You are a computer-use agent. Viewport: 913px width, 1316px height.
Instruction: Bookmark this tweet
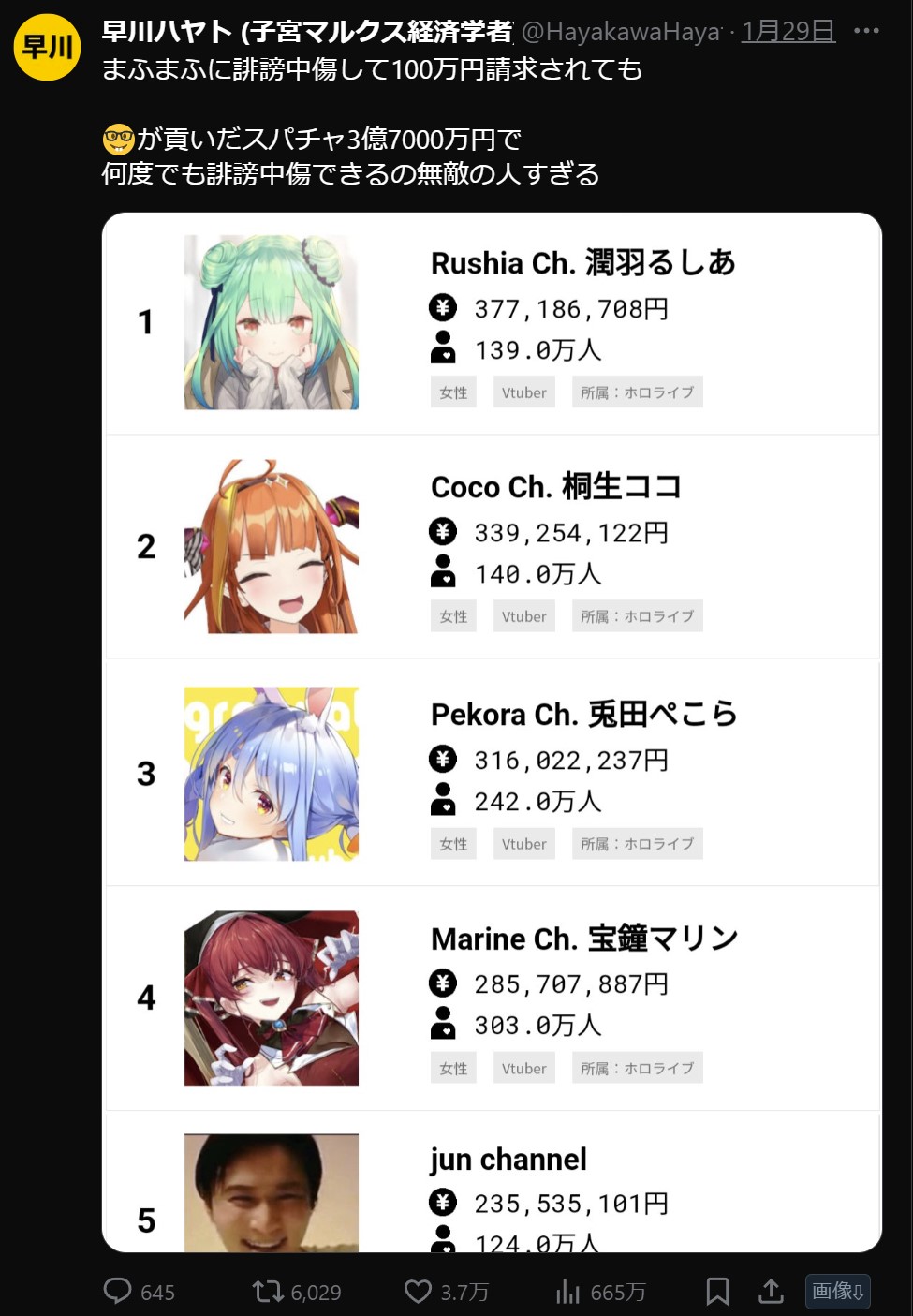pos(717,1292)
